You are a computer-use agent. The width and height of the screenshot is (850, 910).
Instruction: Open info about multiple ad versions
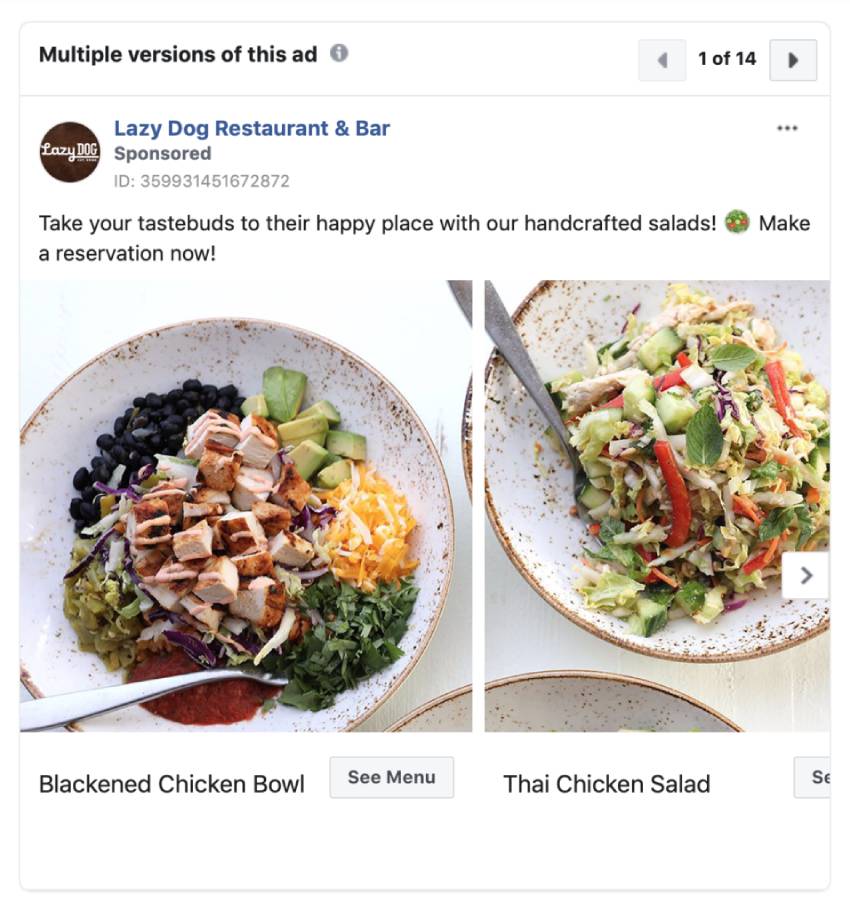(339, 53)
